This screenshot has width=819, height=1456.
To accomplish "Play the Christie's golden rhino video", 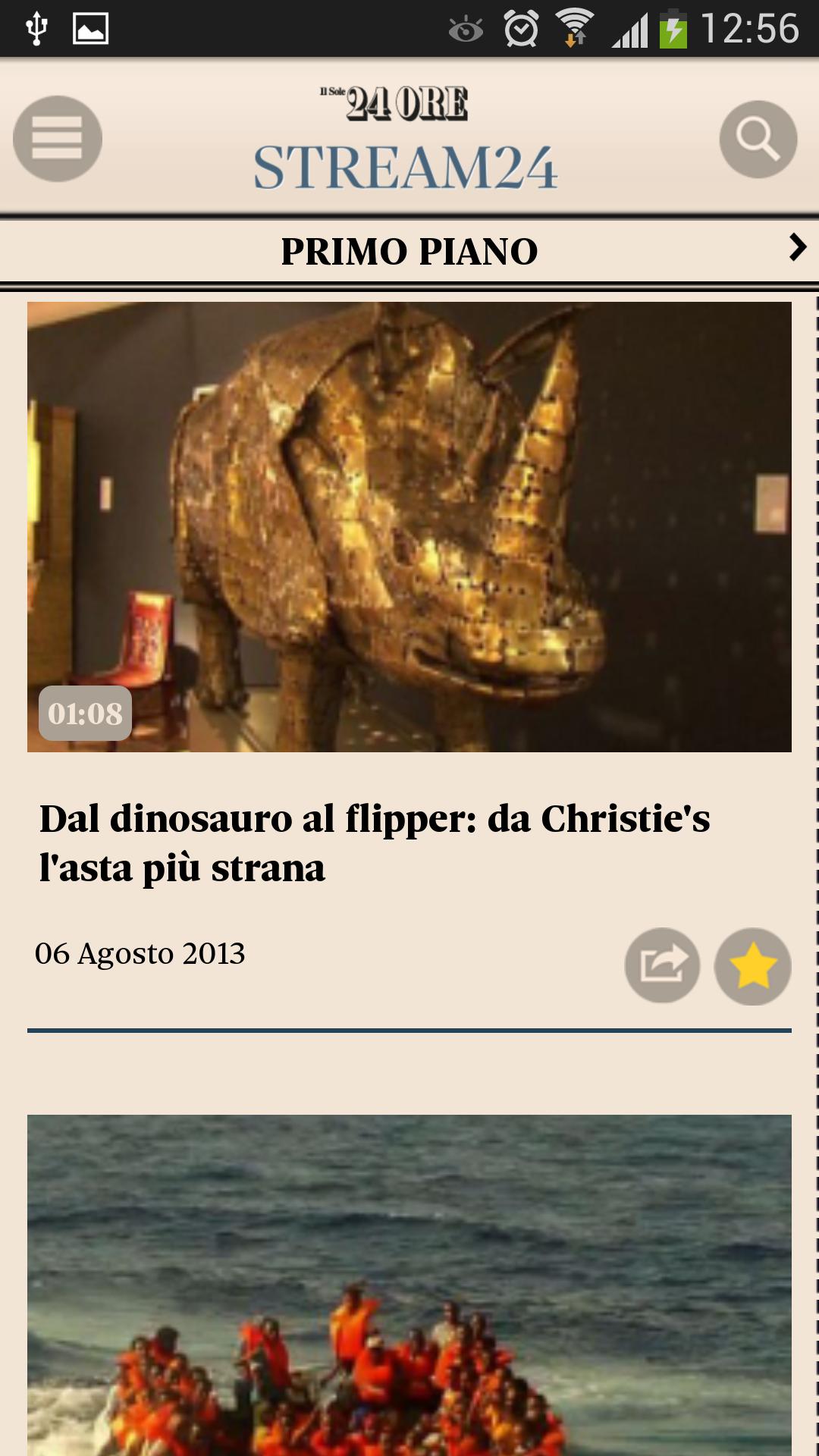I will (409, 527).
